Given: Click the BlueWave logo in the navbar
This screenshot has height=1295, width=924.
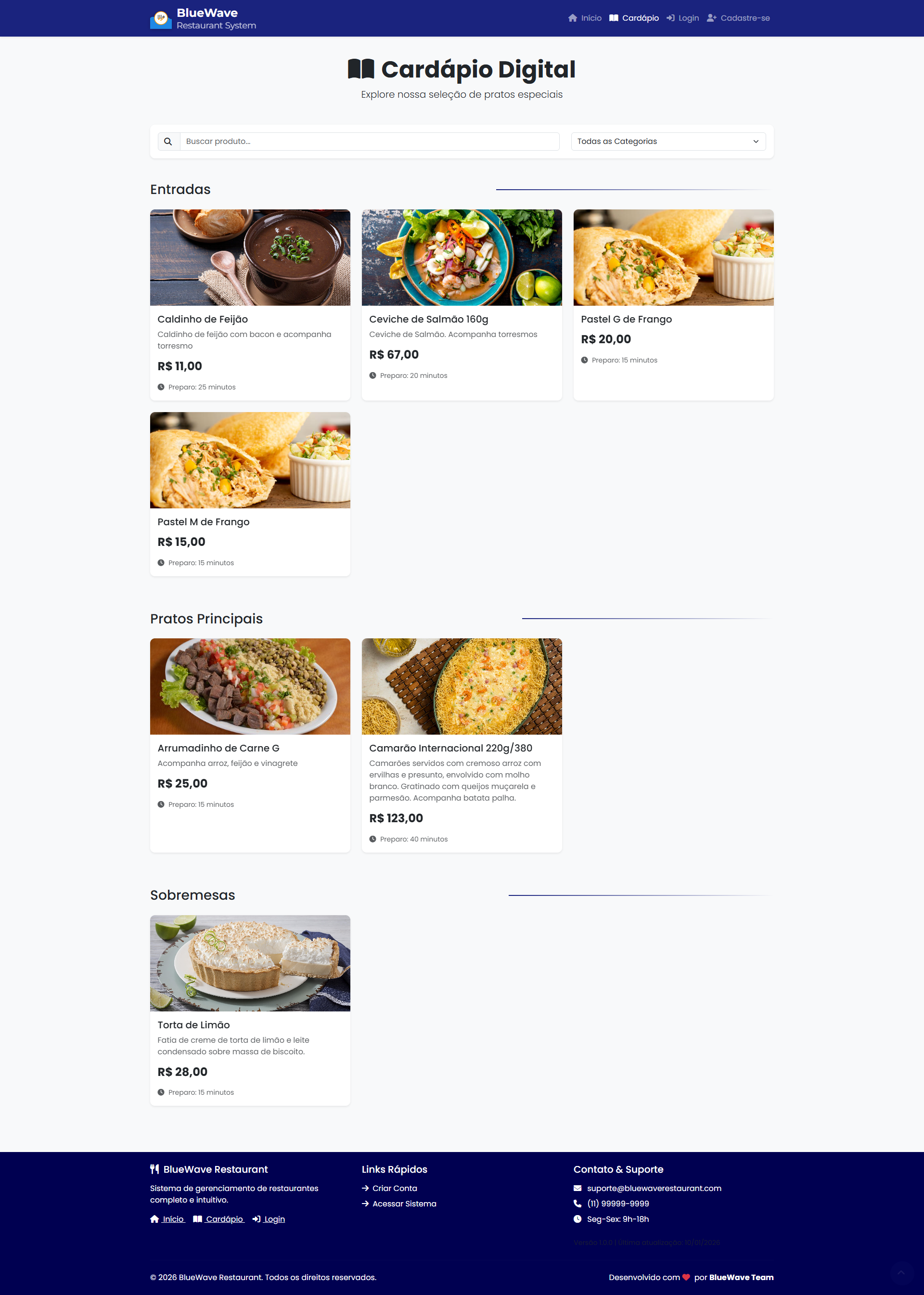Looking at the screenshot, I should (162, 18).
